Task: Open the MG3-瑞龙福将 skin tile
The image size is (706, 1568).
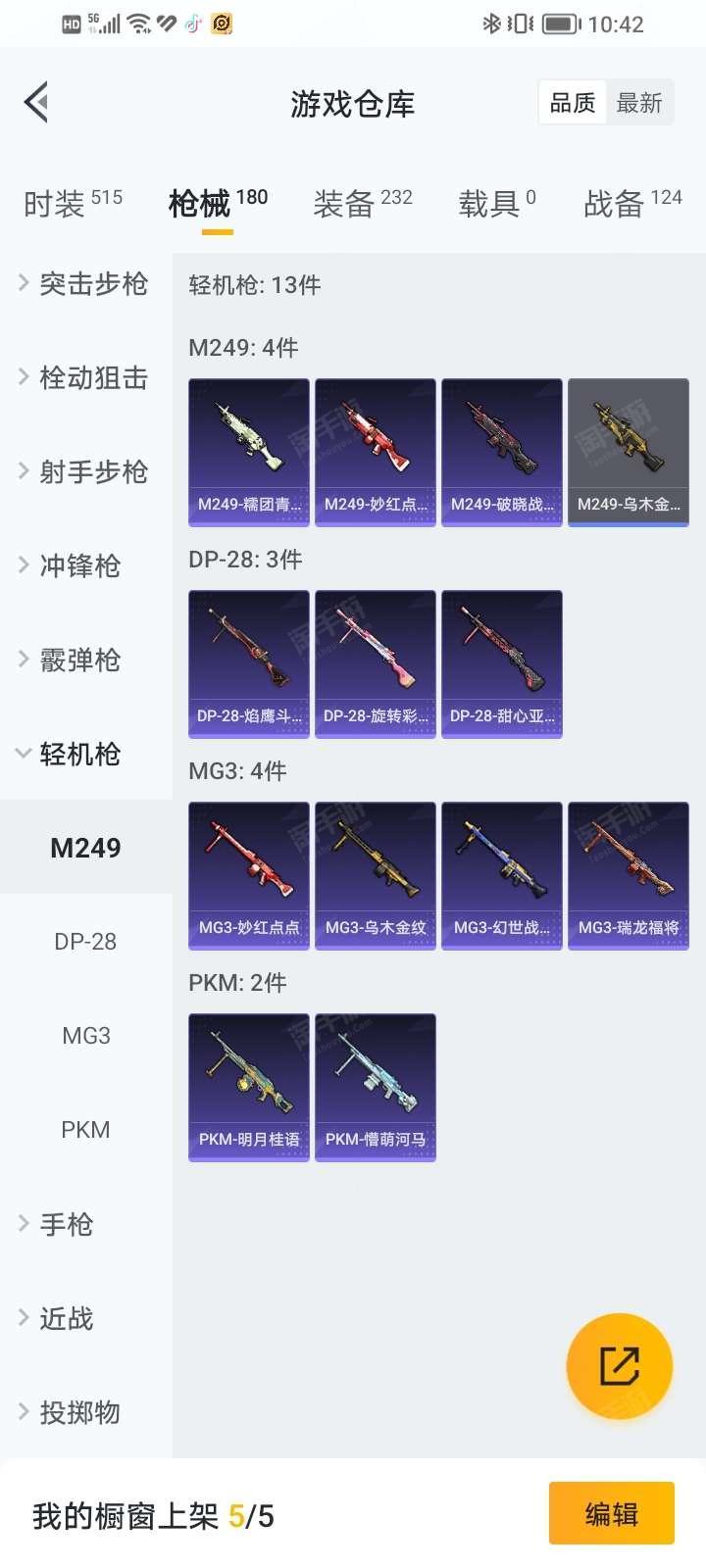Action: click(629, 876)
